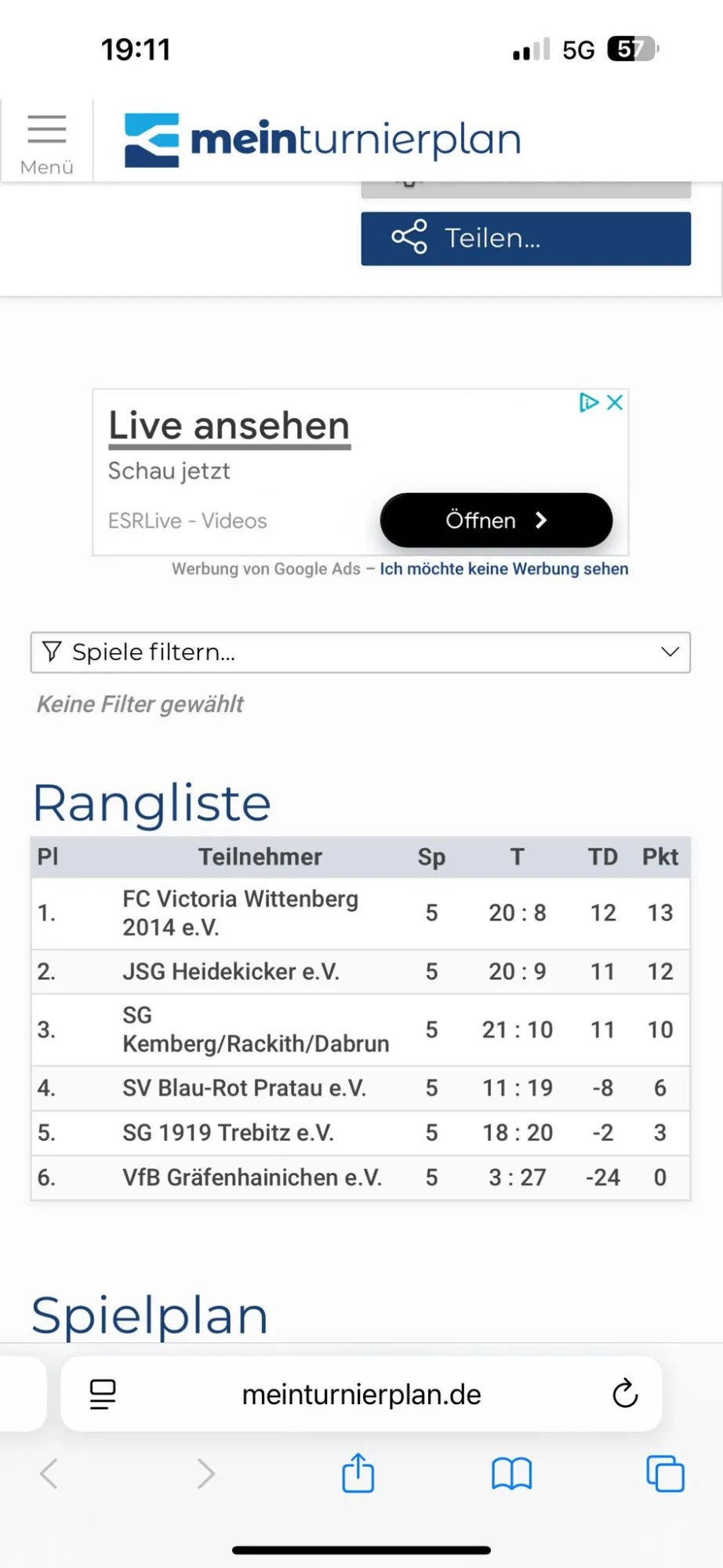Image resolution: width=723 pixels, height=1568 pixels.
Task: Follow 'Ich möchte keine Werbung sehen' link
Action: 504,568
